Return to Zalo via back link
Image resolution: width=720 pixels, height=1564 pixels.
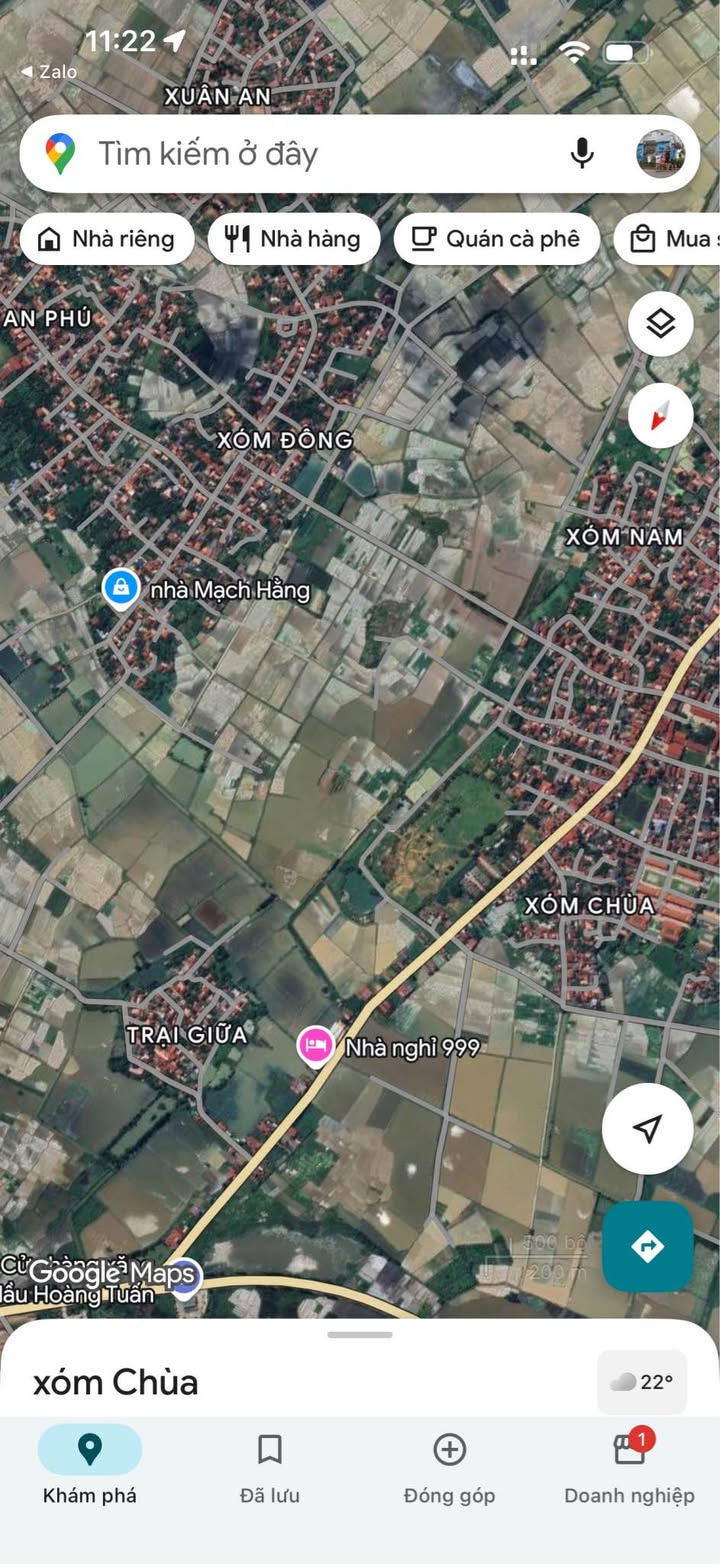coord(48,71)
